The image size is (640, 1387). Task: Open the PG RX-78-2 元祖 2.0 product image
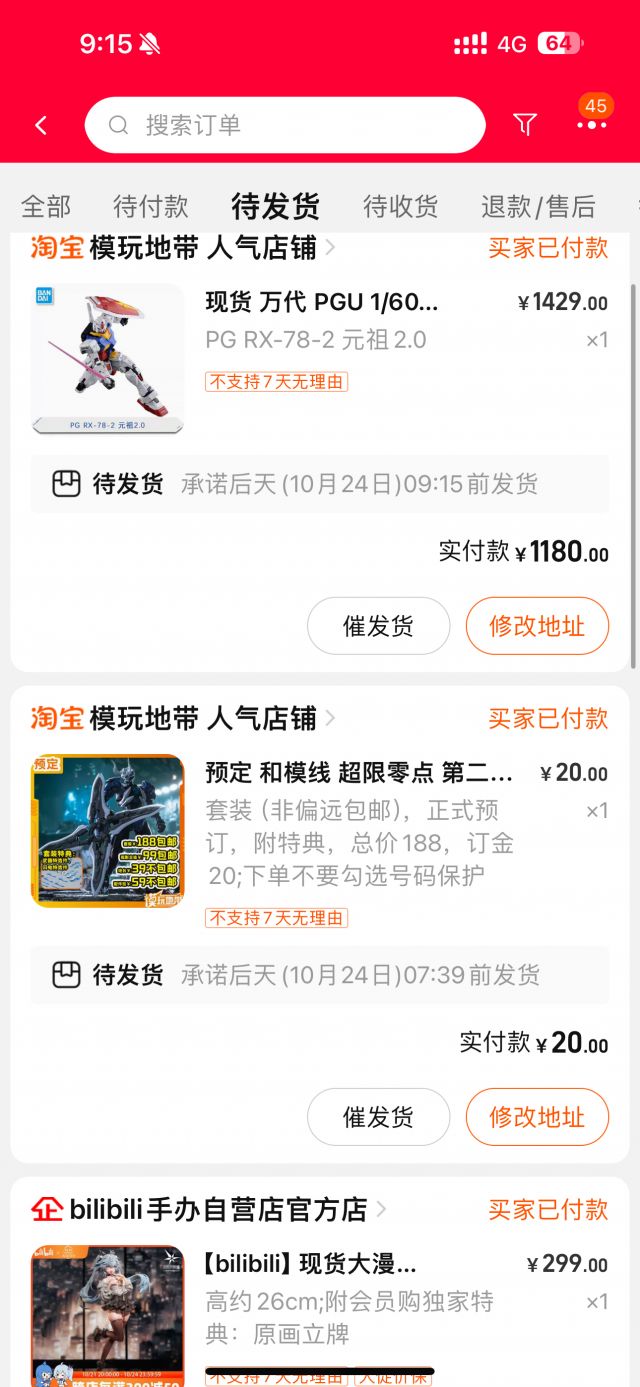(x=108, y=358)
